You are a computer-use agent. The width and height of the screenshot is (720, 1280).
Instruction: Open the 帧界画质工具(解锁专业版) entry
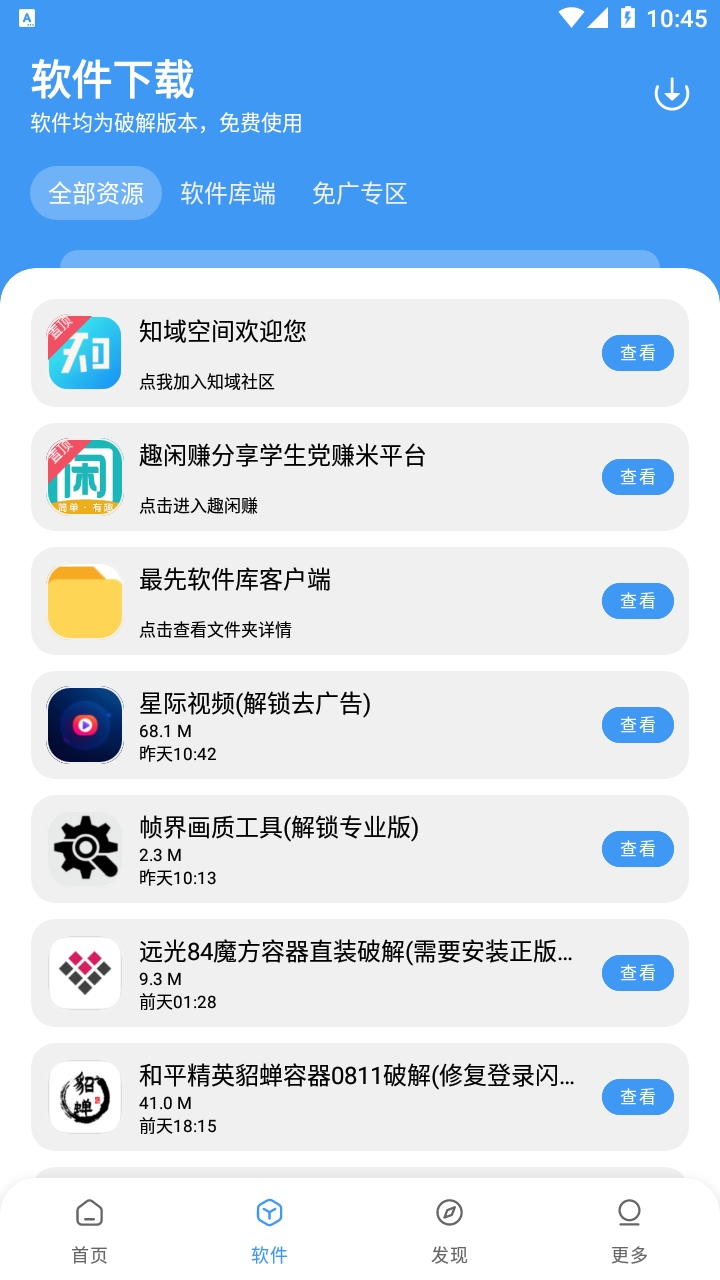pos(360,849)
